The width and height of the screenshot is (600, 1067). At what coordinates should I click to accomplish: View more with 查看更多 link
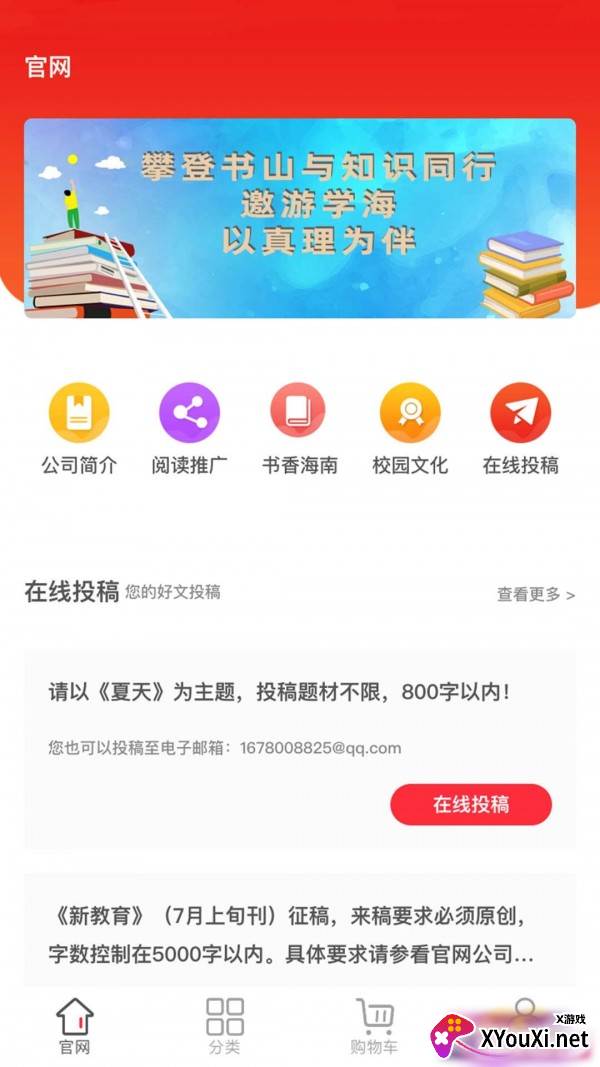pyautogui.click(x=536, y=594)
